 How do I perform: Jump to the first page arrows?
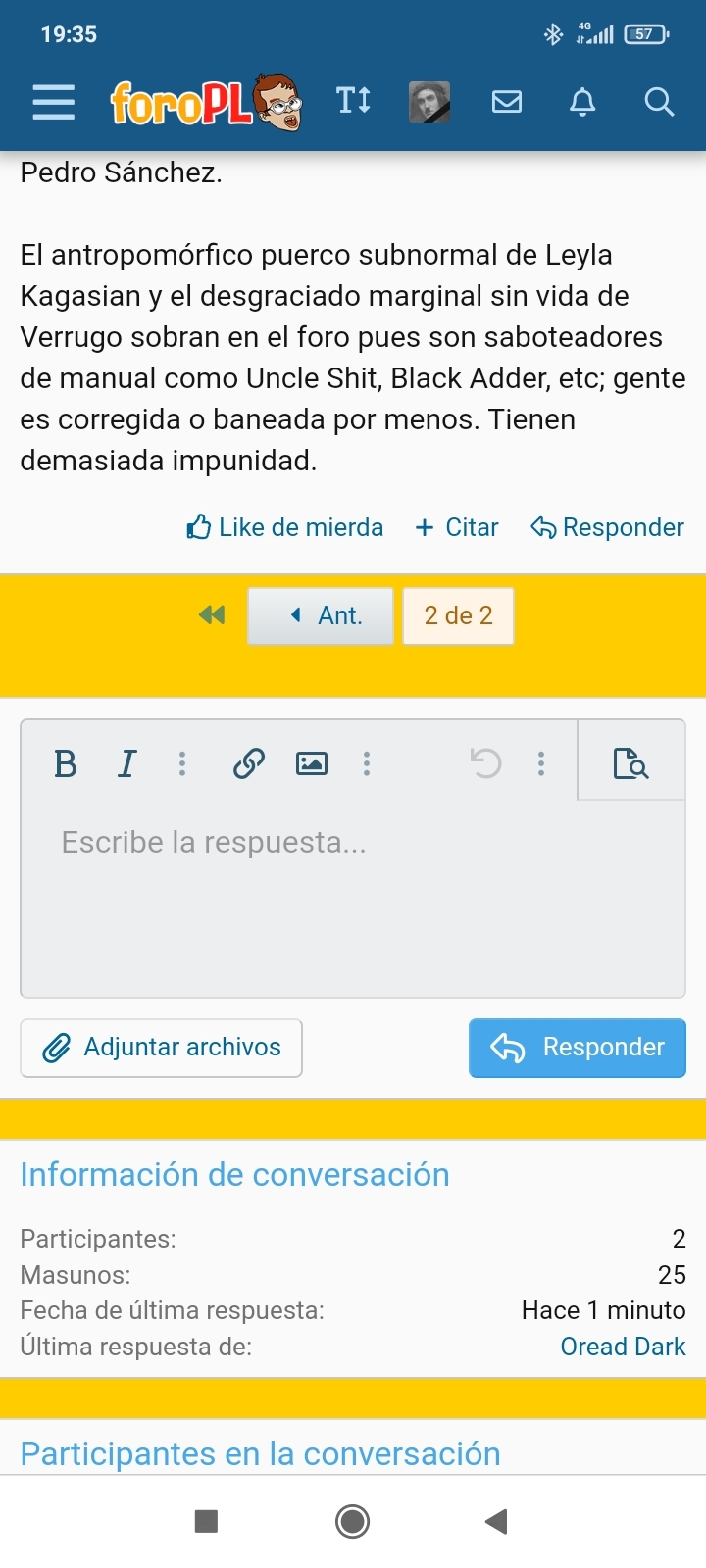coord(212,615)
